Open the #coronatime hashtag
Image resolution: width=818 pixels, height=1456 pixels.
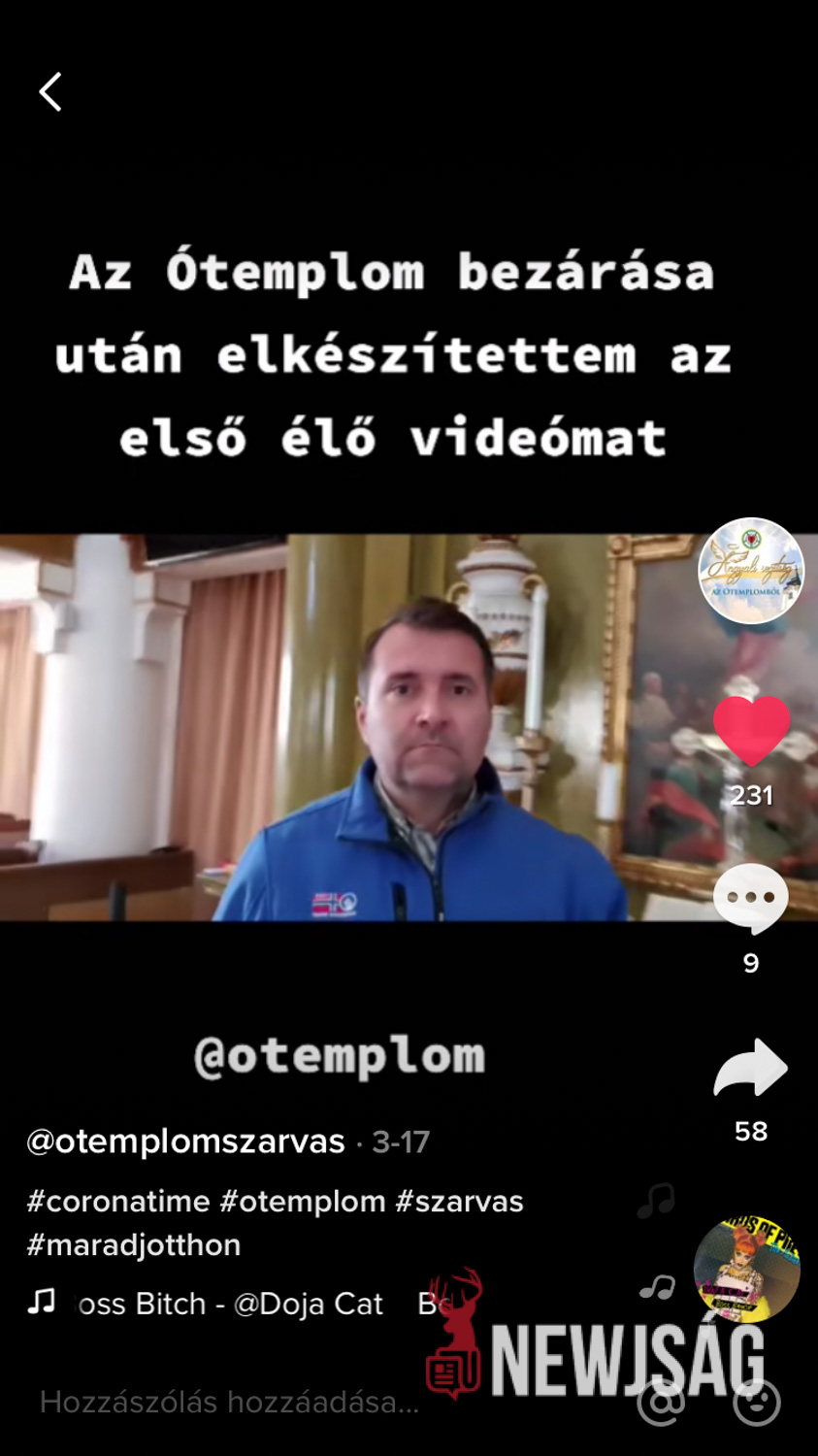point(118,1202)
